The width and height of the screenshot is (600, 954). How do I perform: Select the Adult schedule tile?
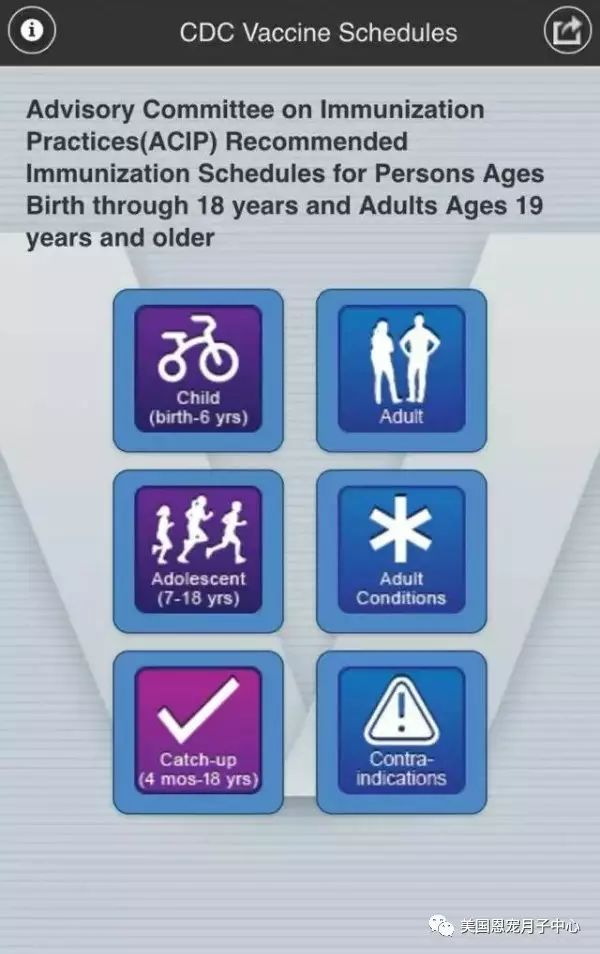point(401,370)
